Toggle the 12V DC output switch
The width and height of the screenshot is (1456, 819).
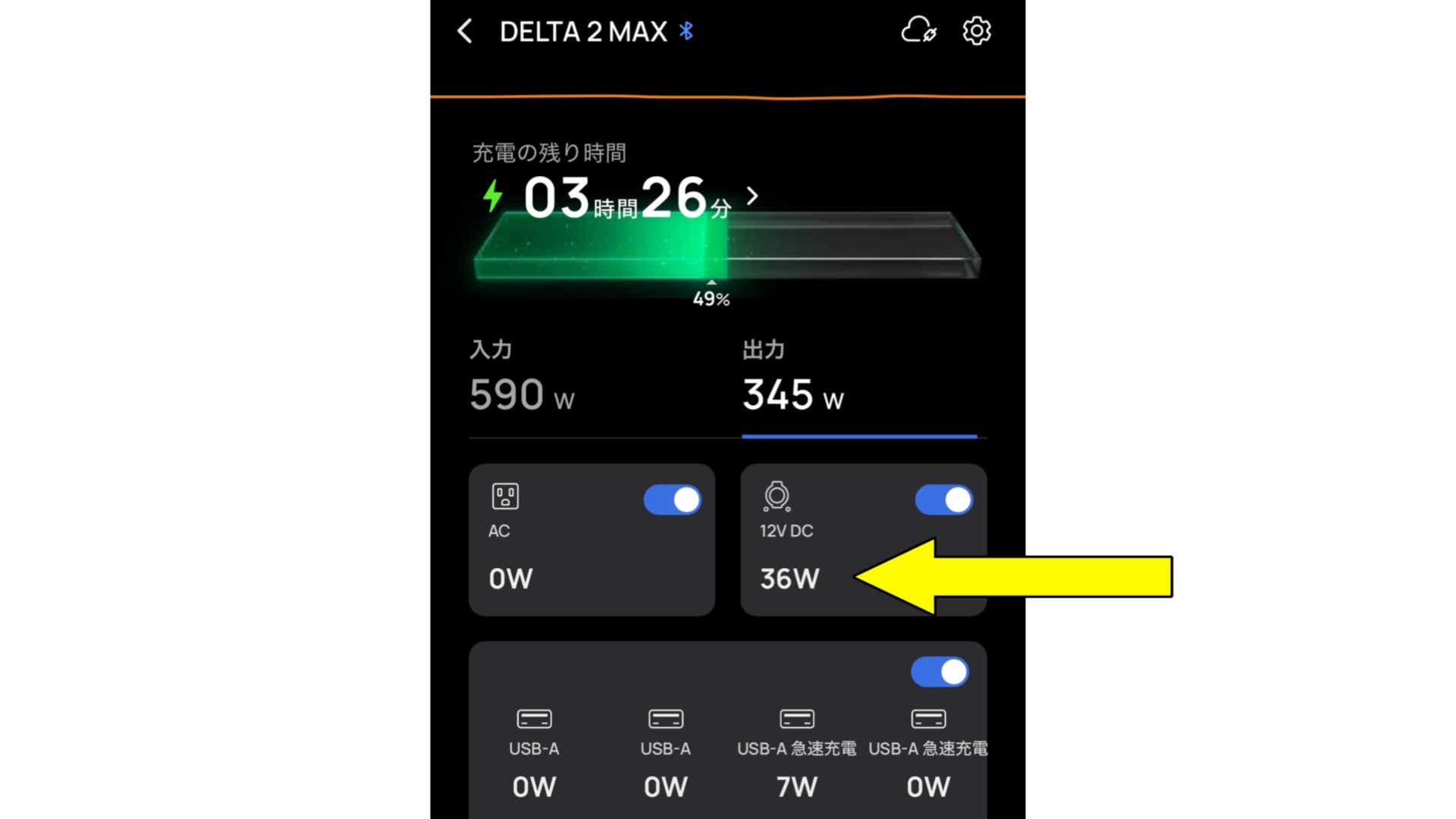pos(943,500)
